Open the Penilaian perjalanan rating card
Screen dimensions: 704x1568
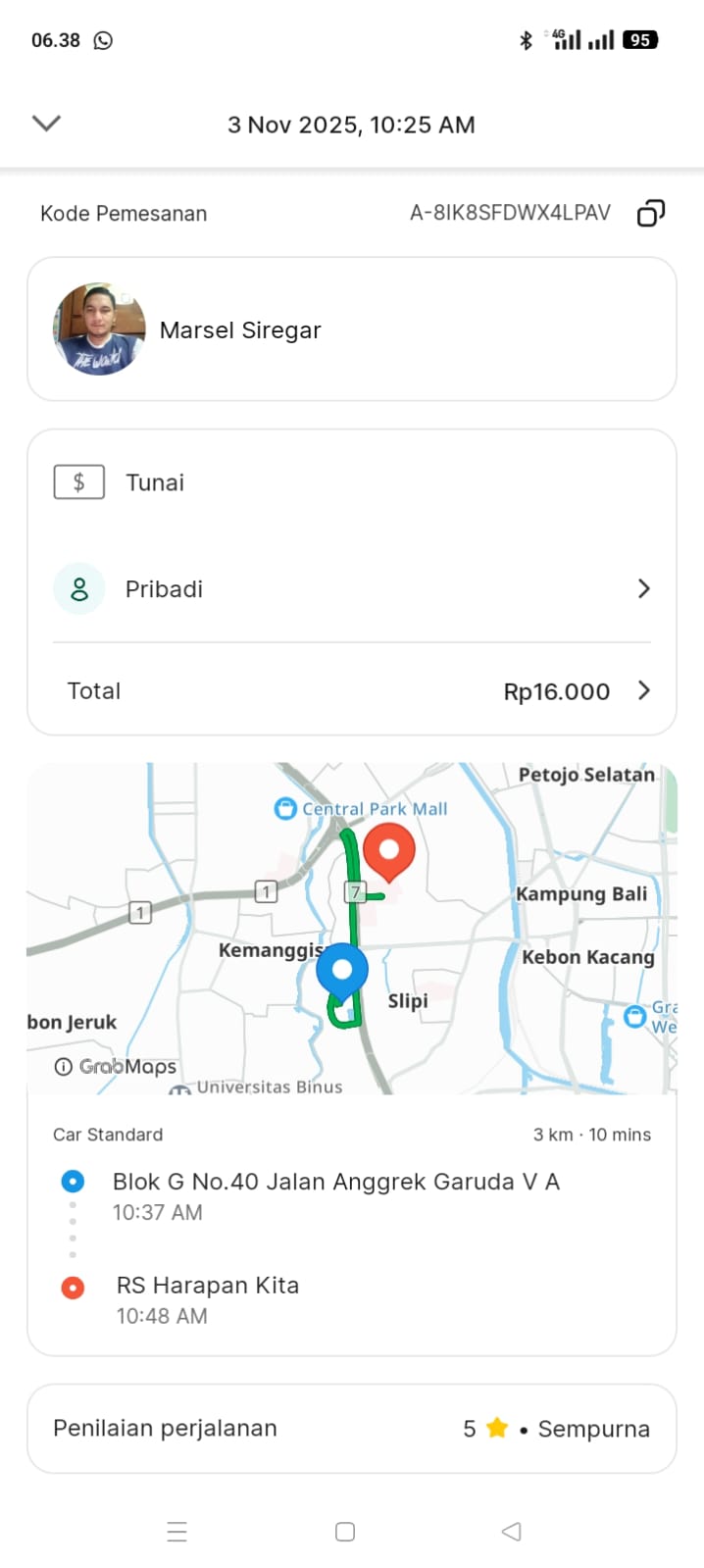point(351,1428)
